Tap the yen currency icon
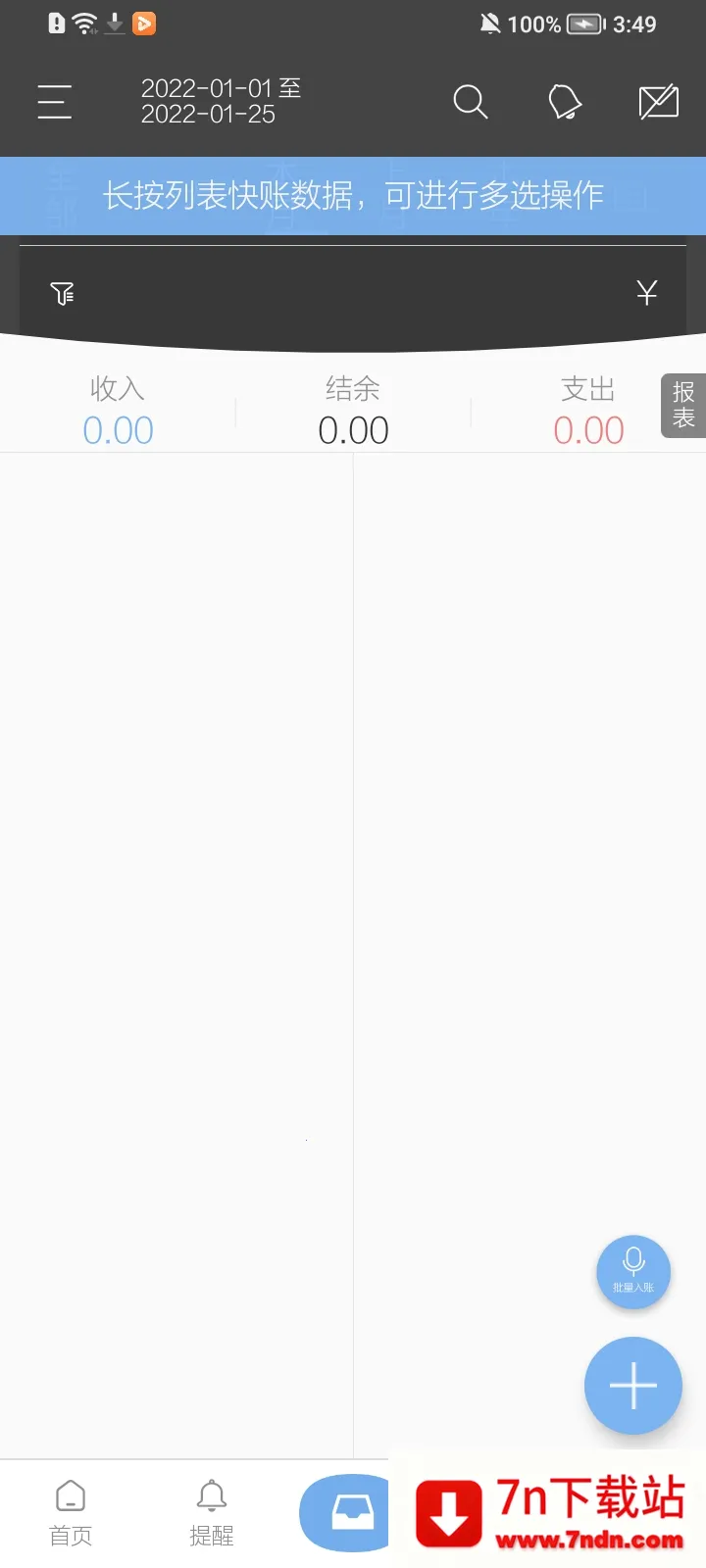706x1568 pixels. (646, 292)
